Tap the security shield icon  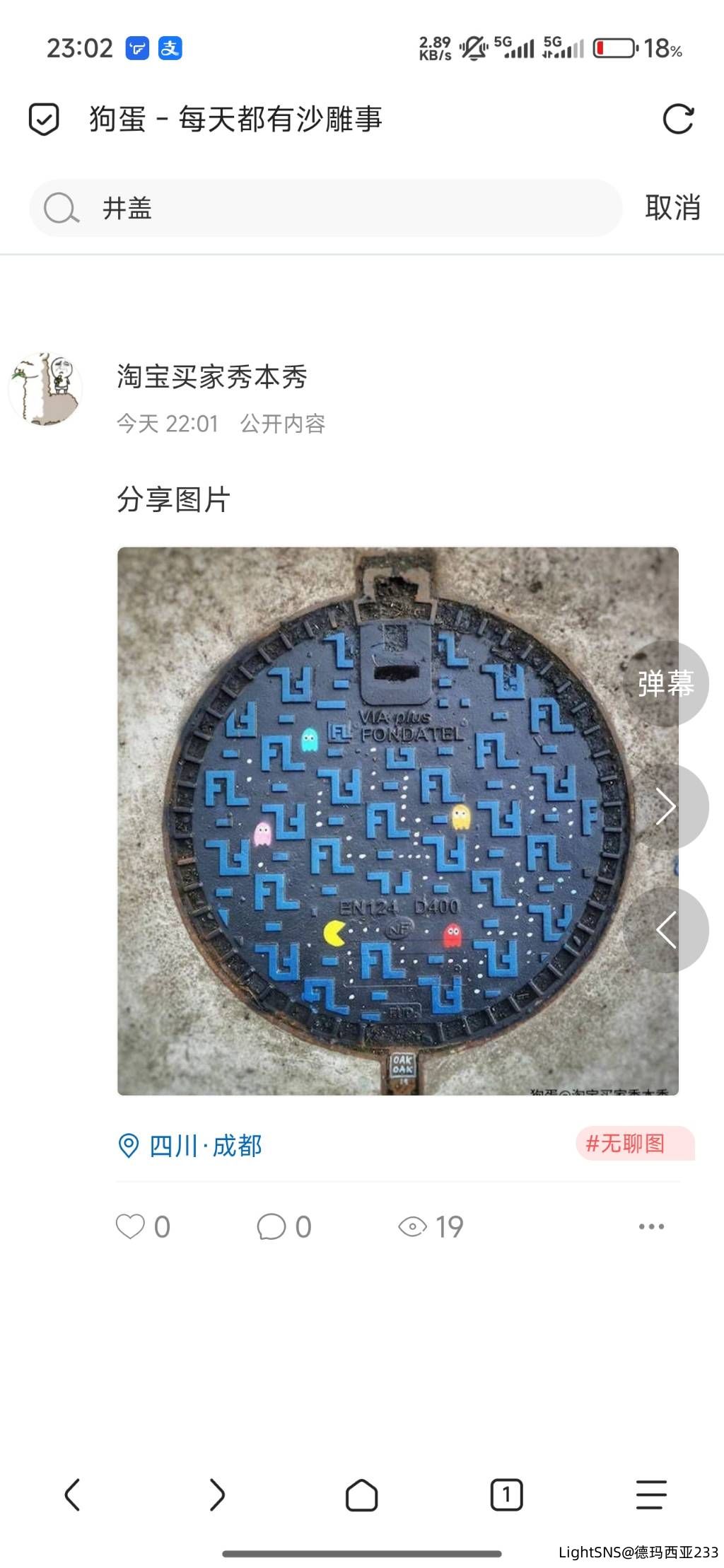coord(44,119)
